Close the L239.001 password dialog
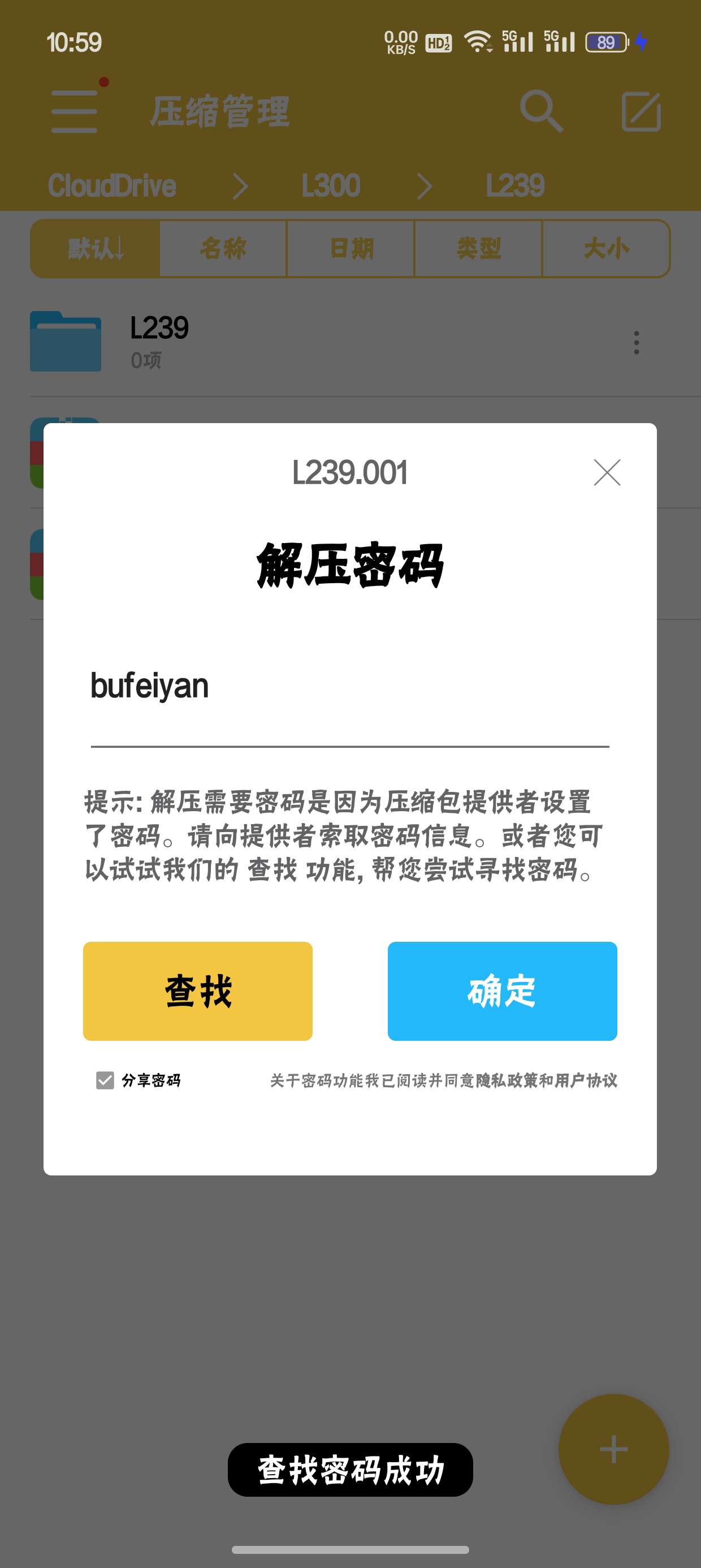This screenshot has height=1568, width=701. pyautogui.click(x=607, y=472)
